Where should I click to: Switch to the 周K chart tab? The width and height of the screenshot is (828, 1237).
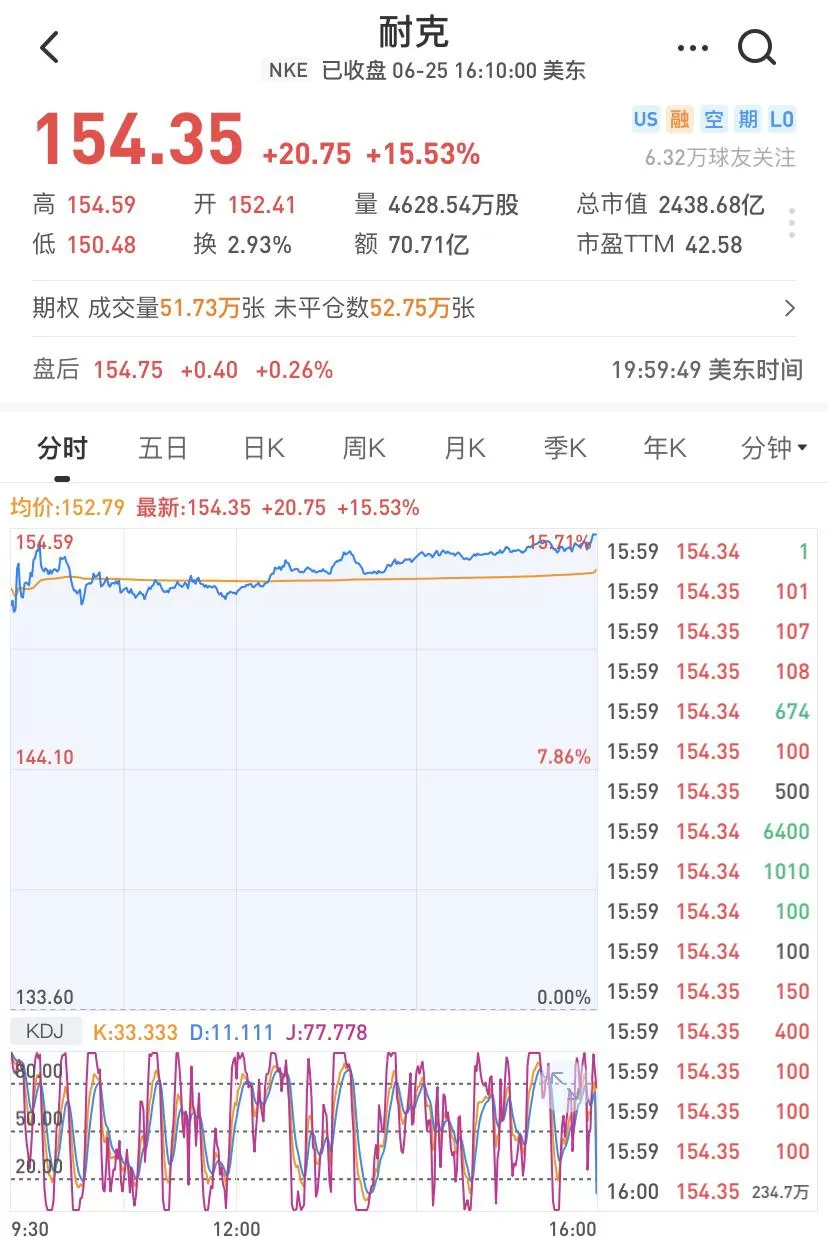pyautogui.click(x=364, y=448)
